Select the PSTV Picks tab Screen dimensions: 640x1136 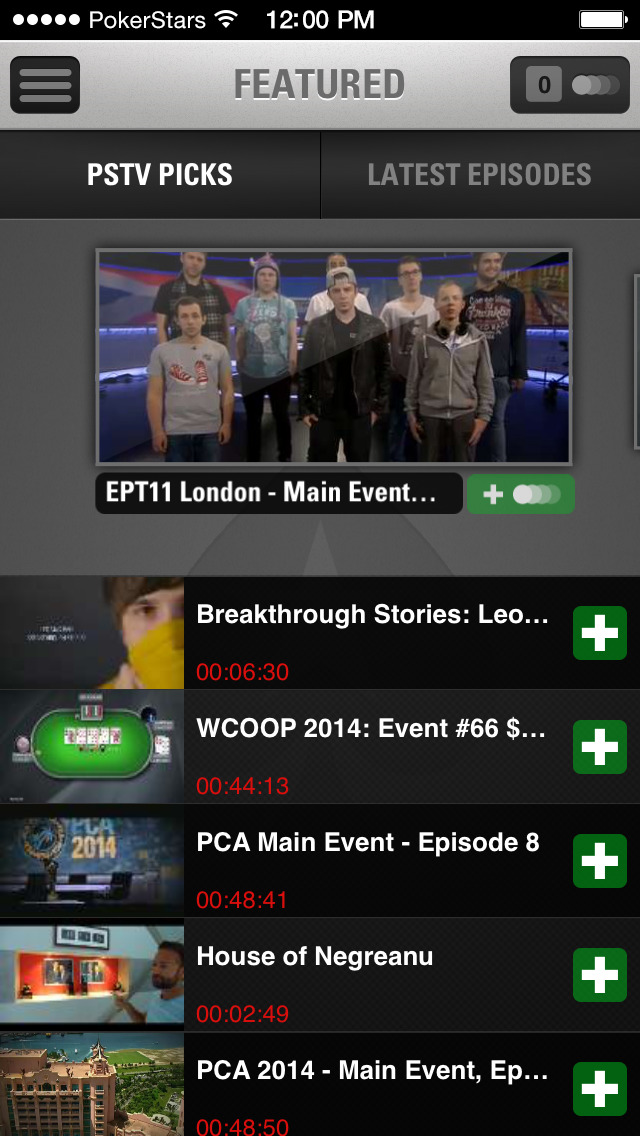[x=160, y=175]
